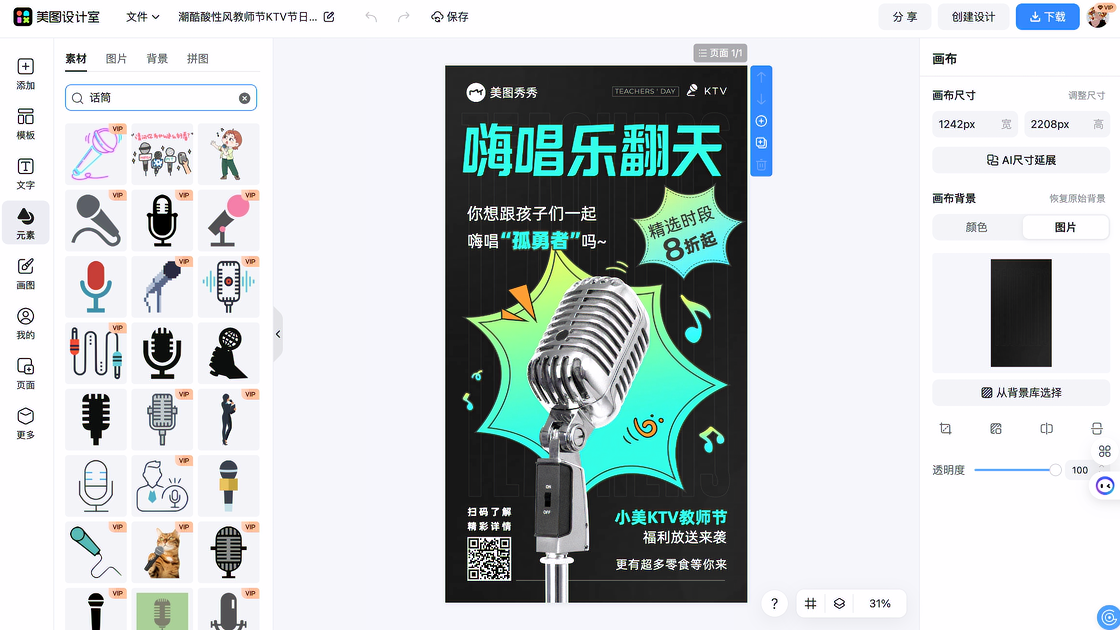
Task: Switch to the 拼图 collage tab
Action: click(x=198, y=59)
